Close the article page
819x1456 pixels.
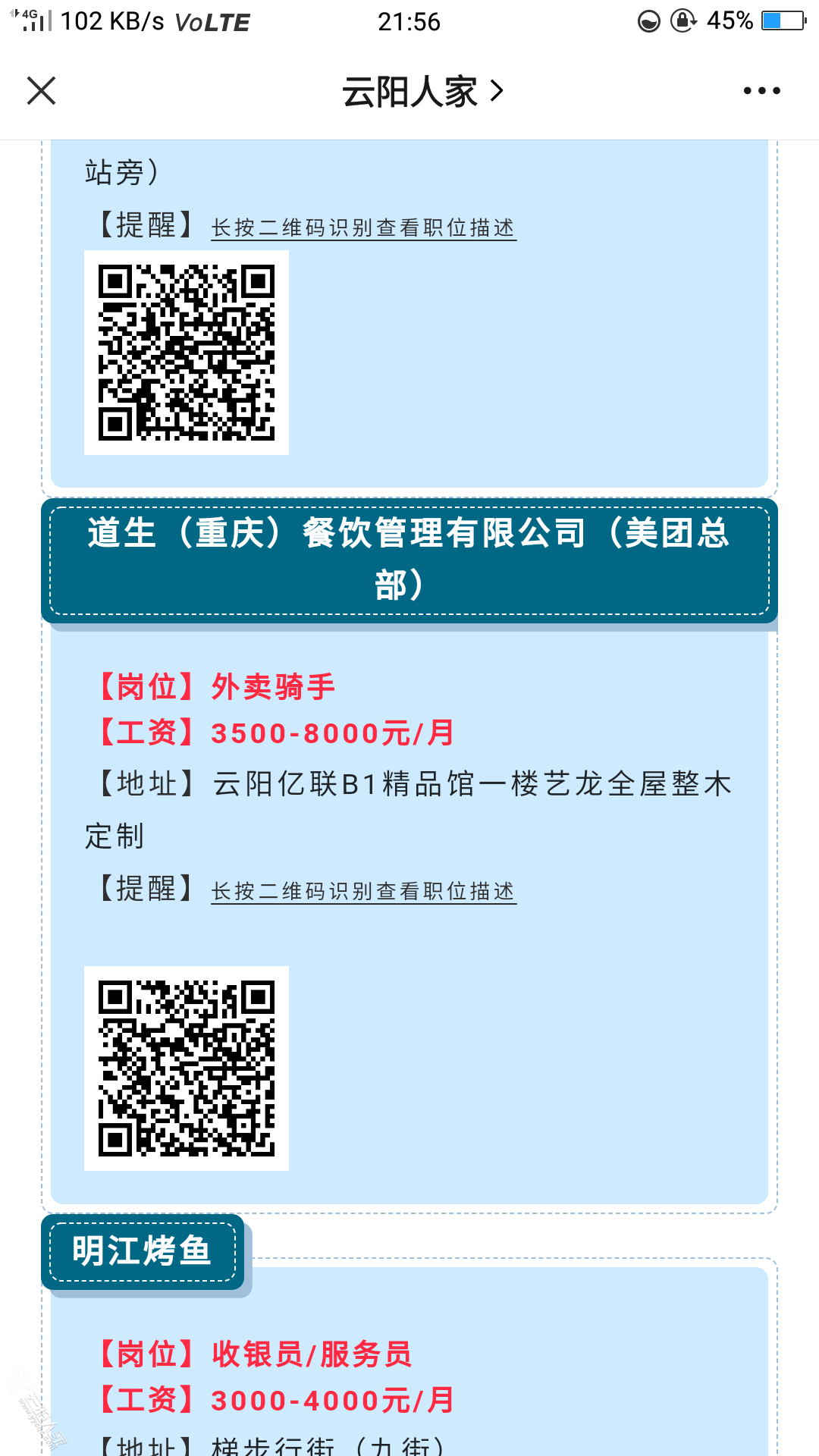[41, 91]
